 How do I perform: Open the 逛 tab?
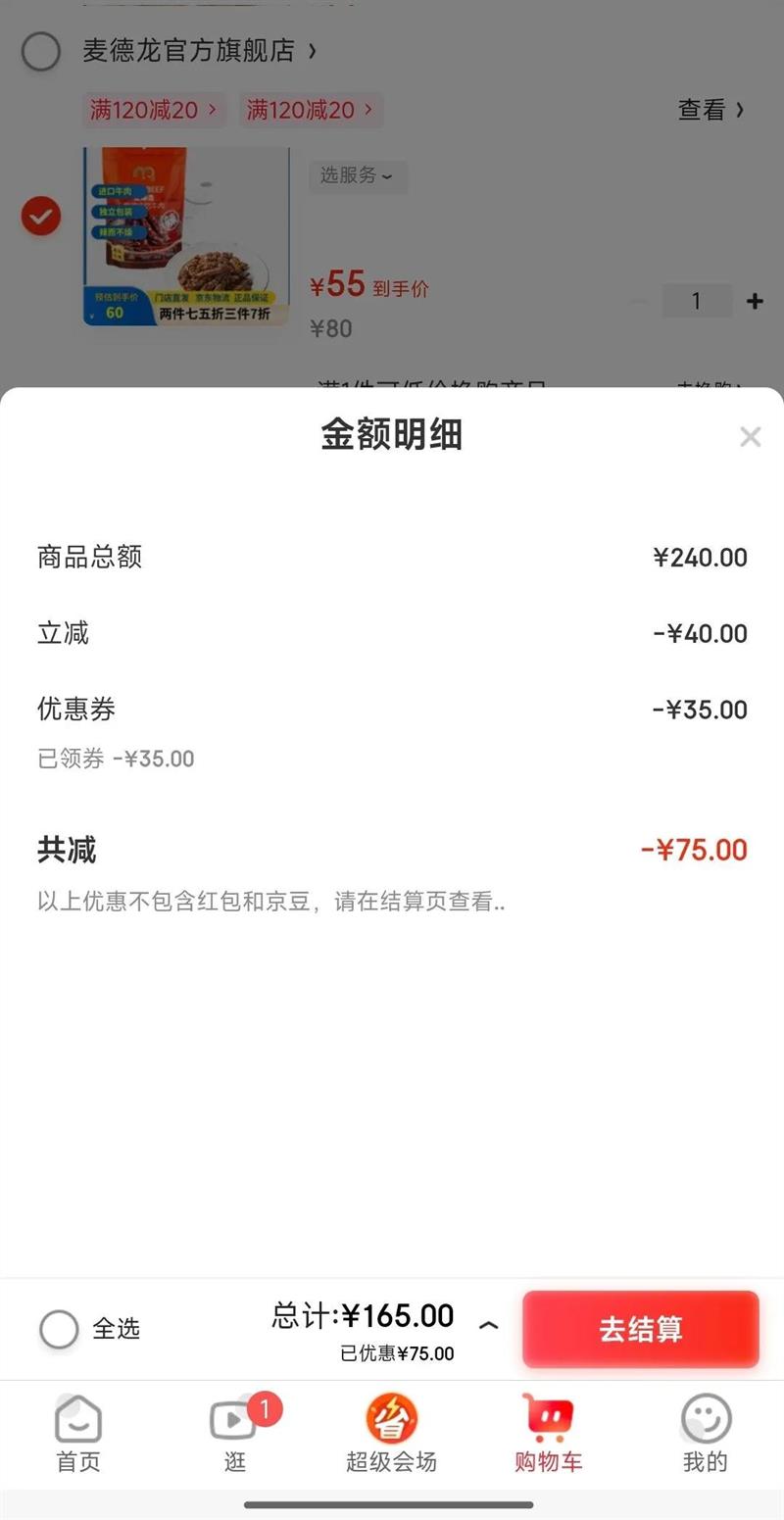coord(235,1434)
